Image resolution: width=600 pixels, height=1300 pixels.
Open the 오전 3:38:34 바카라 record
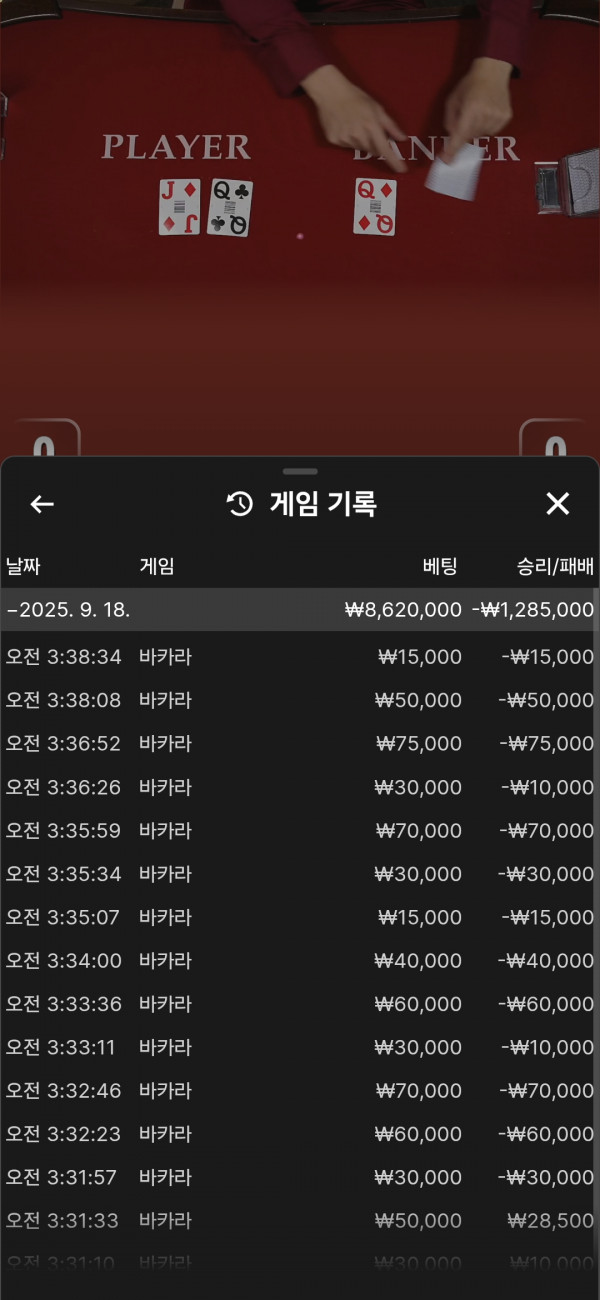tap(298, 657)
